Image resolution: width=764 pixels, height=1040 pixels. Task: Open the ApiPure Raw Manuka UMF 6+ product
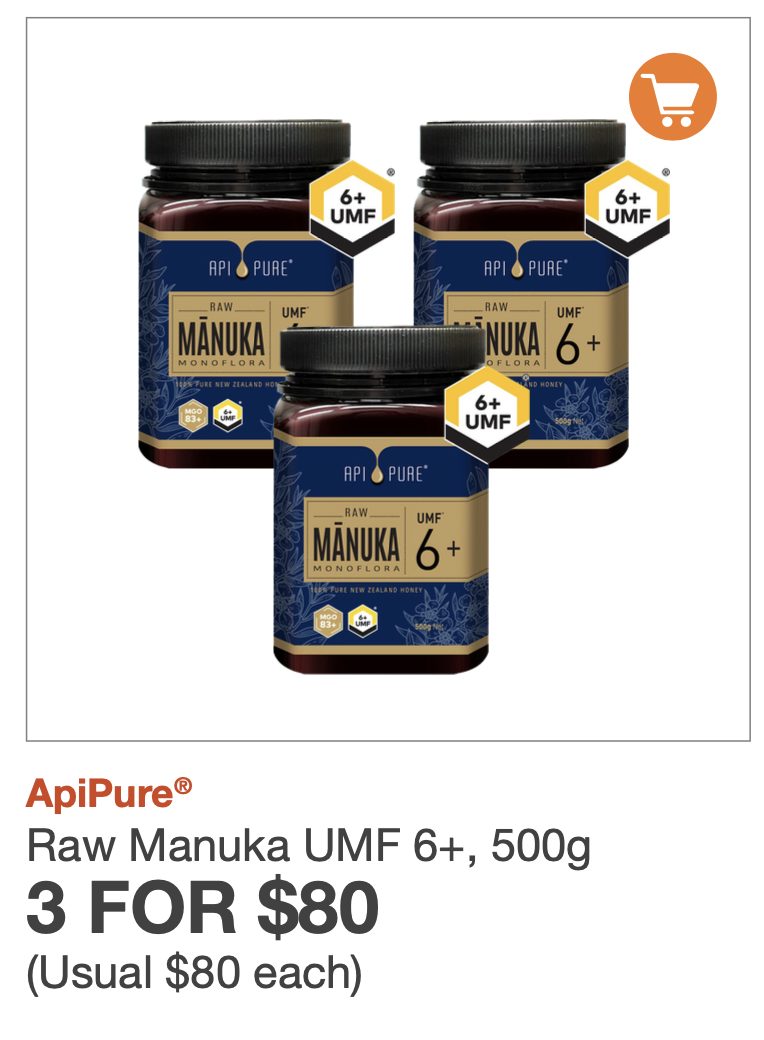pos(309,847)
